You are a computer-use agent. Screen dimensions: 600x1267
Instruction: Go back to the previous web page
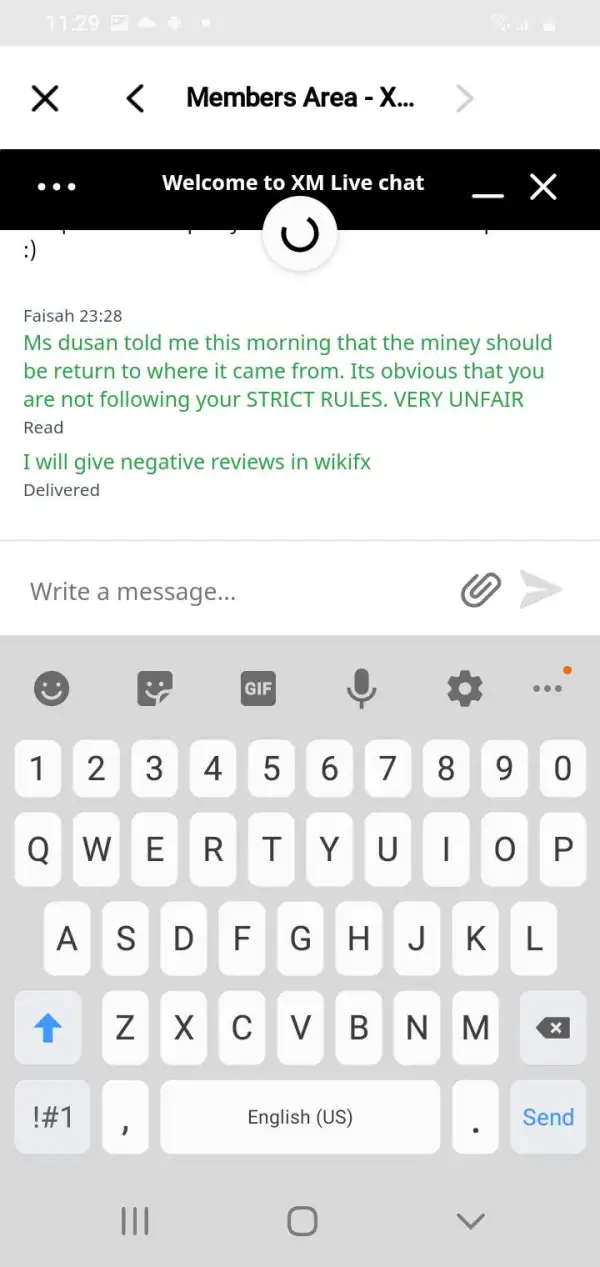tap(136, 98)
